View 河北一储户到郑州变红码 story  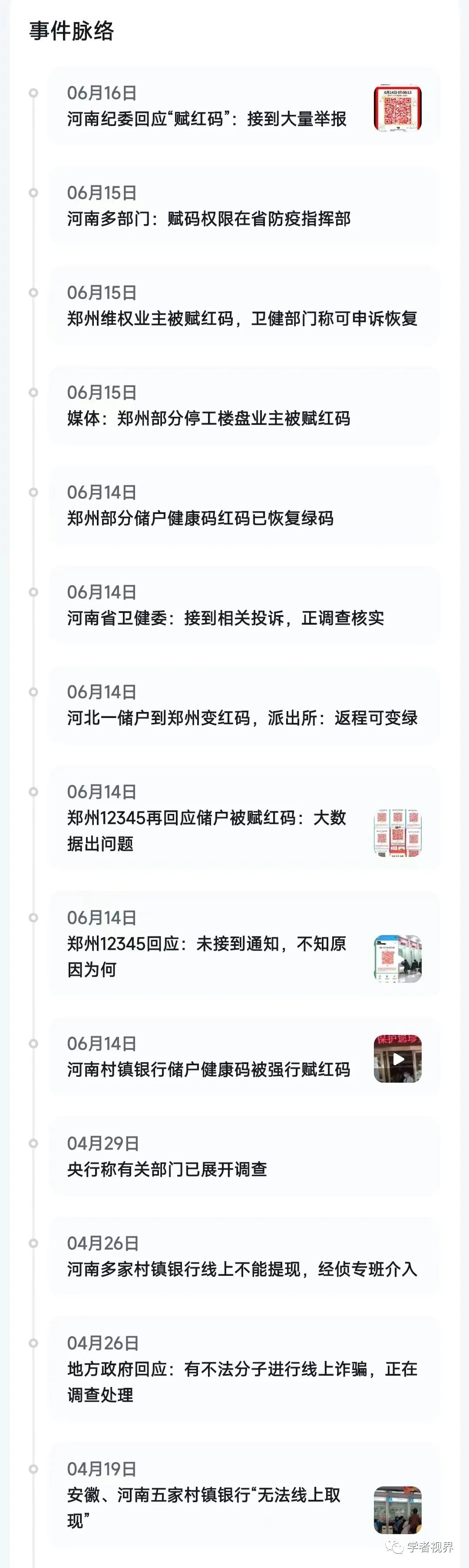[242, 718]
